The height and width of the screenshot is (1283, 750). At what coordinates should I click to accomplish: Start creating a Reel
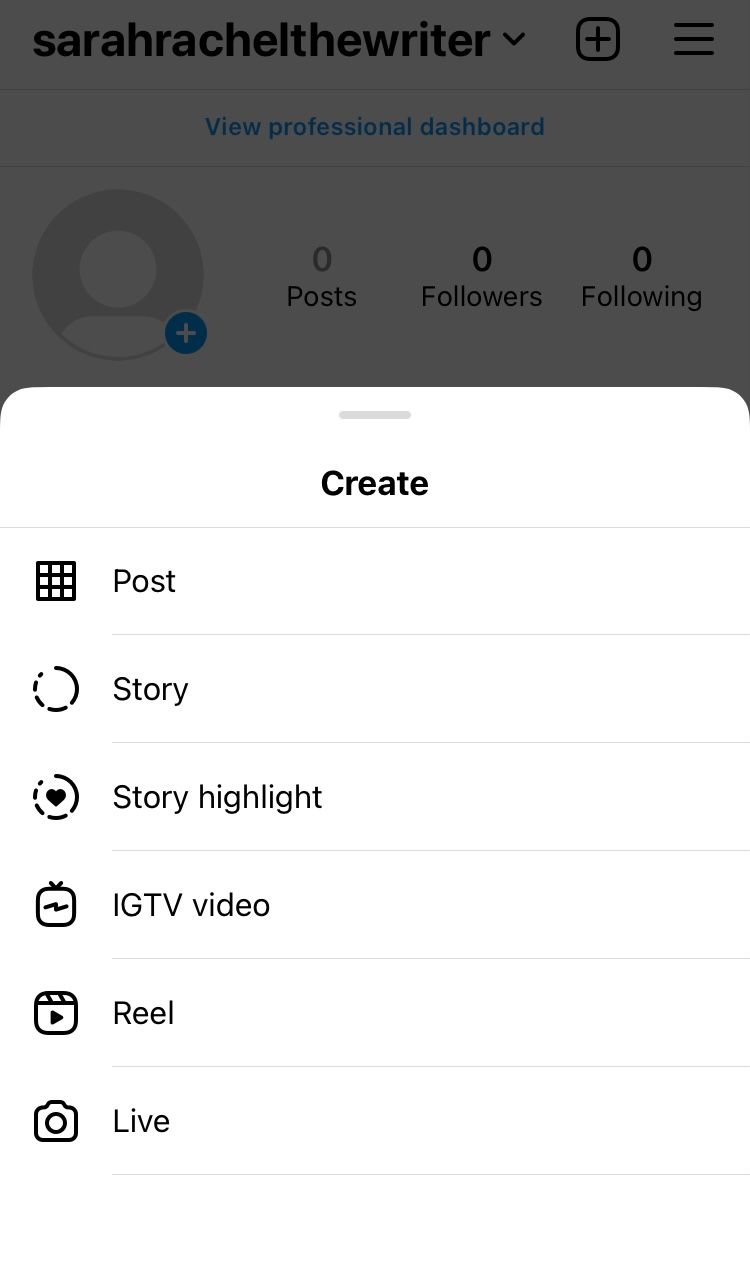[375, 1013]
